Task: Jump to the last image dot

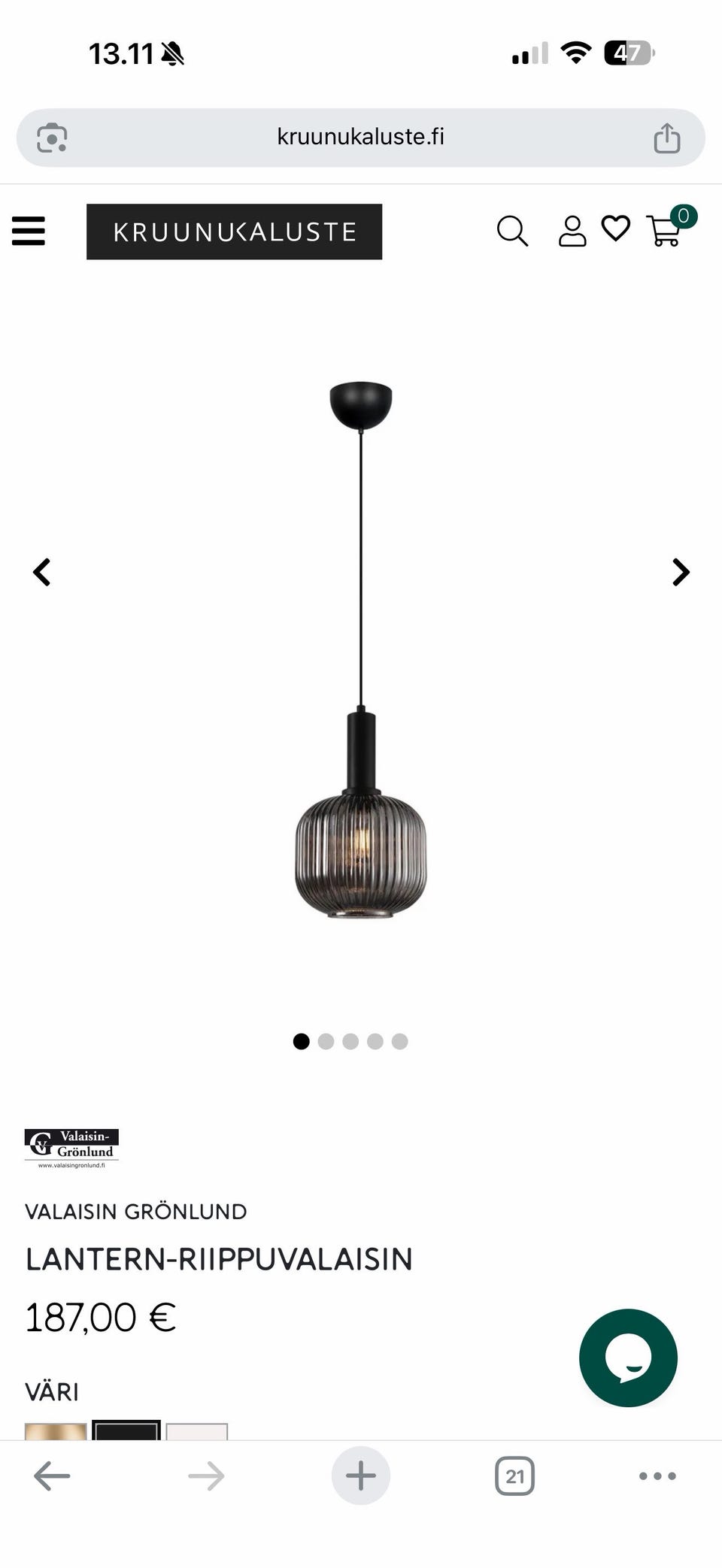Action: 400,1041
